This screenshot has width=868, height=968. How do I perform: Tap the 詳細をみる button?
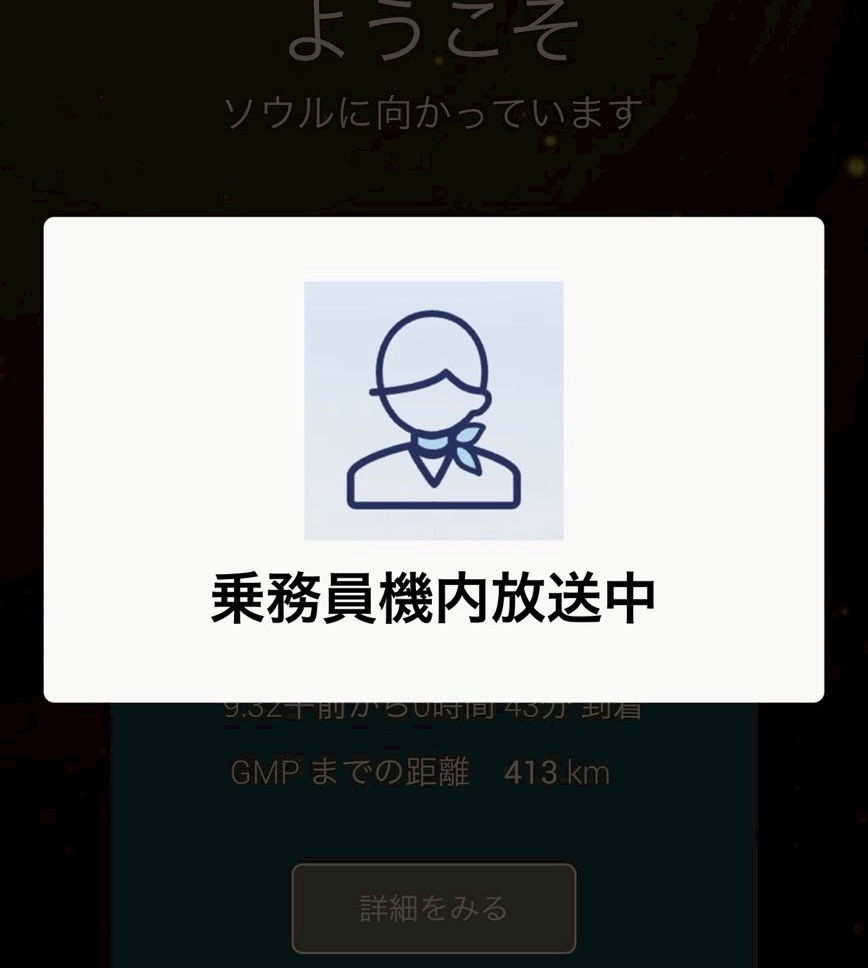point(433,908)
